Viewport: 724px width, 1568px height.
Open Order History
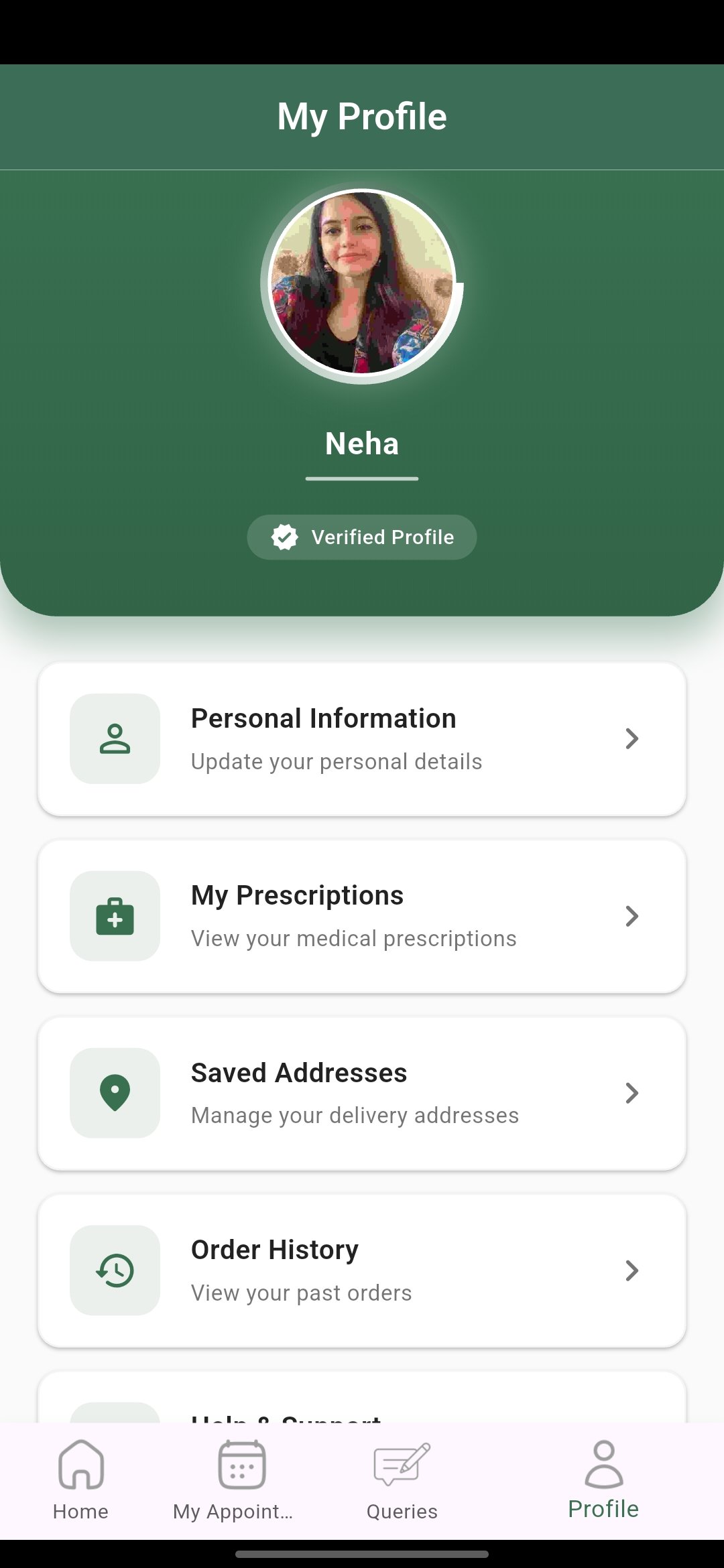(x=362, y=1270)
